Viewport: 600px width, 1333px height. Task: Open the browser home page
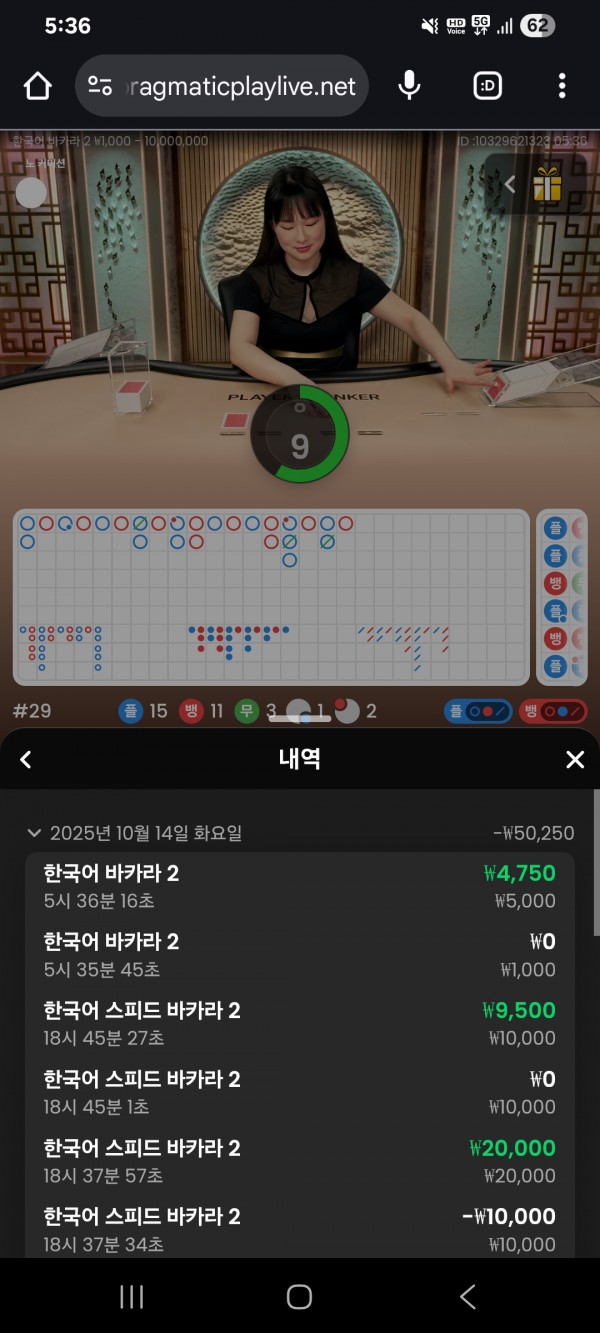(37, 87)
